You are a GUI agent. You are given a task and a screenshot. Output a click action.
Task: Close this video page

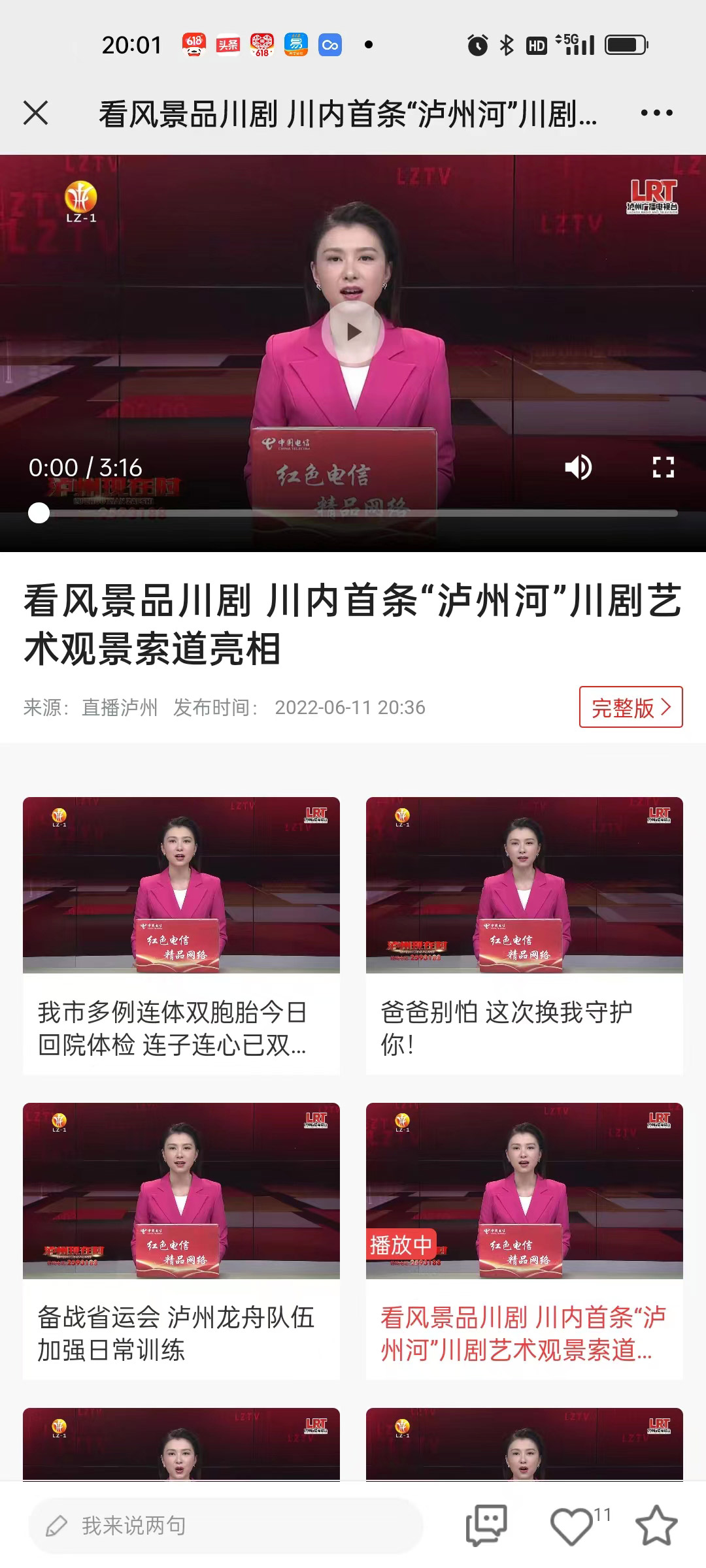point(36,113)
